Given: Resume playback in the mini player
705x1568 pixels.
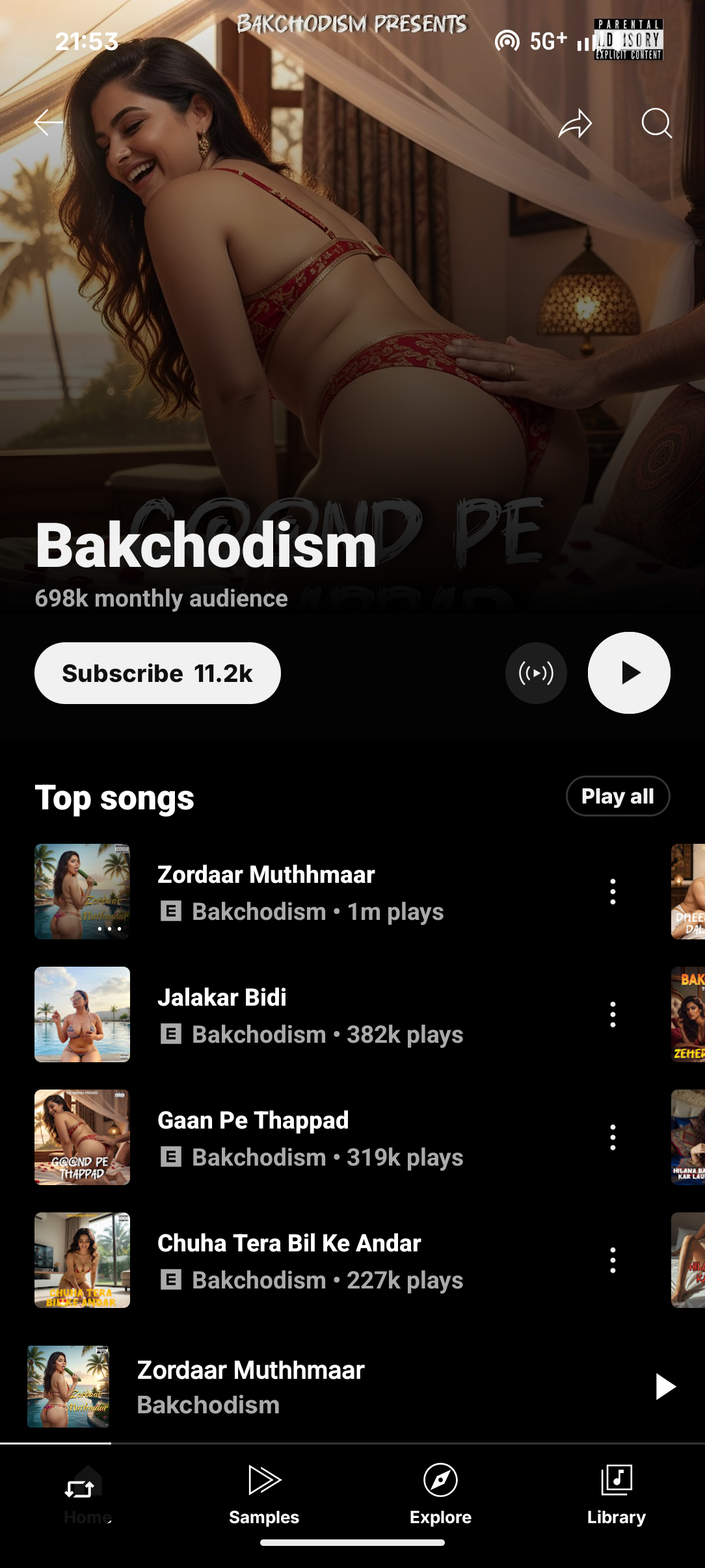Looking at the screenshot, I should [x=665, y=1387].
